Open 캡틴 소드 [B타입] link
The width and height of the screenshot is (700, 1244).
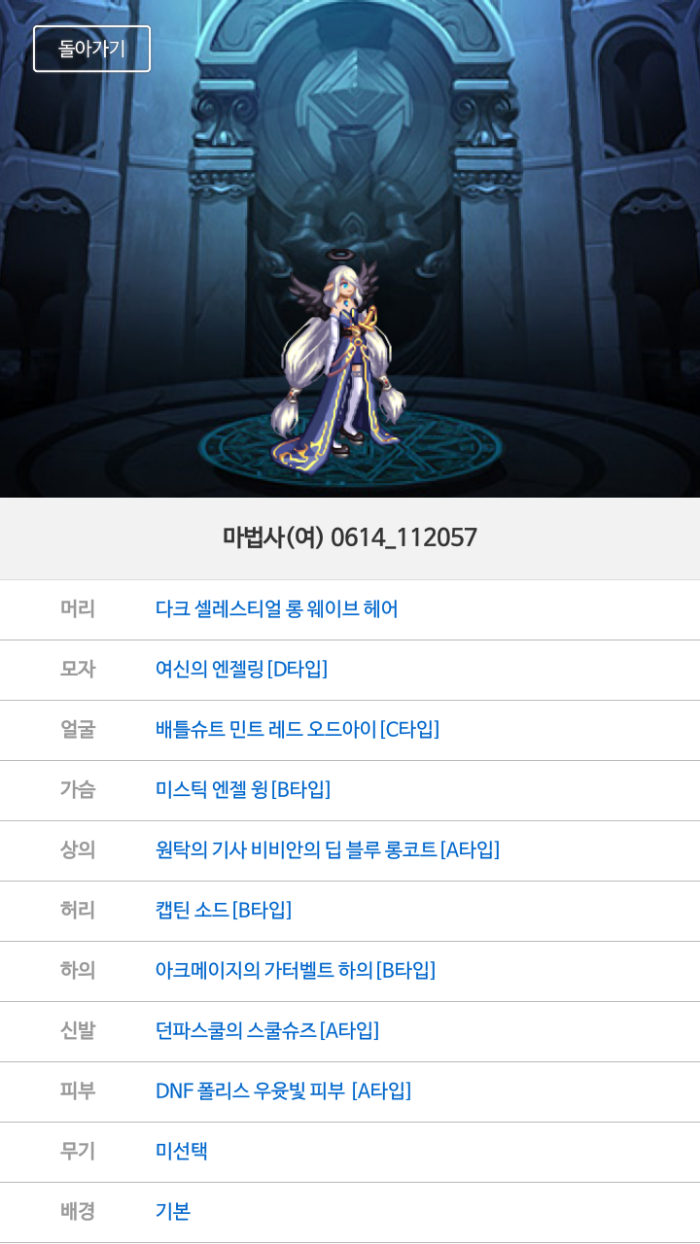(223, 910)
